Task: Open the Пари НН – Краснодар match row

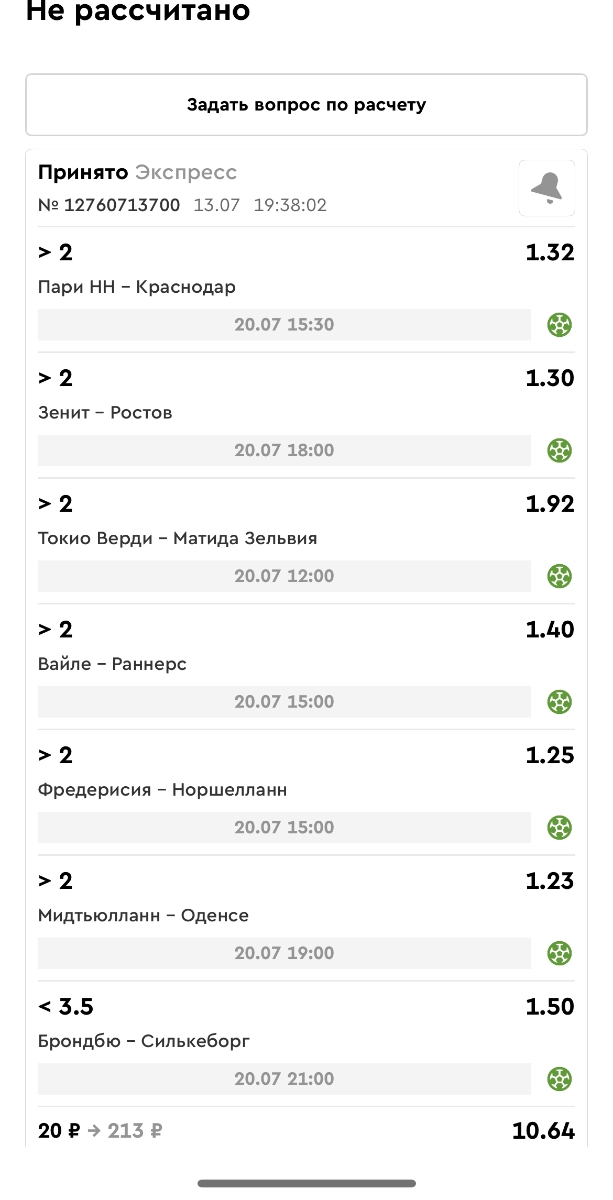Action: tap(137, 287)
